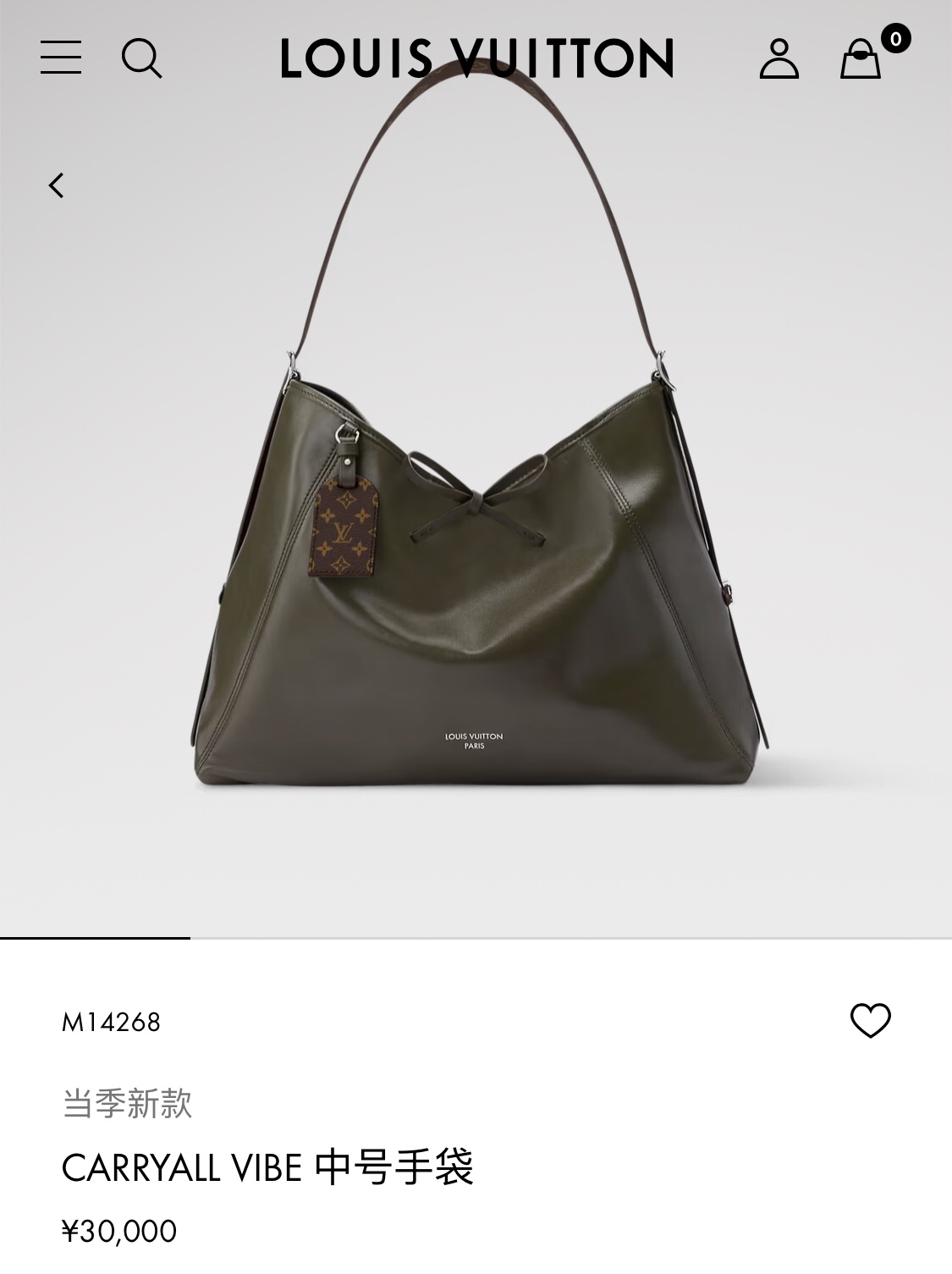952x1274 pixels.
Task: Open the shopping bag
Action: click(861, 59)
